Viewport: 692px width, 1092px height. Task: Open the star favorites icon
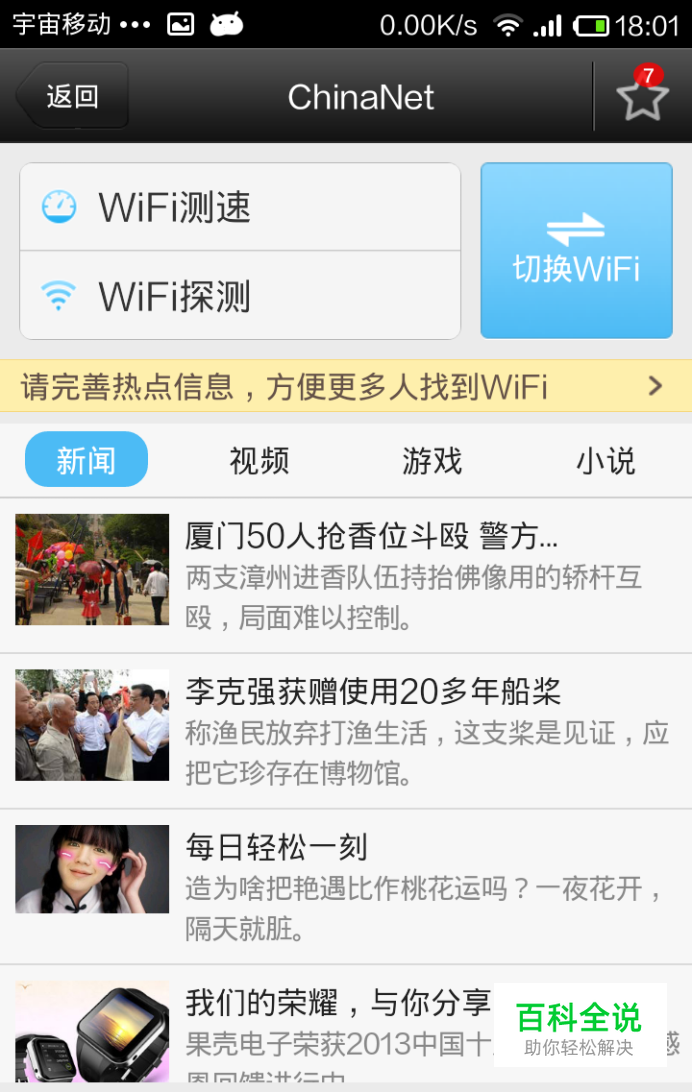(x=641, y=96)
